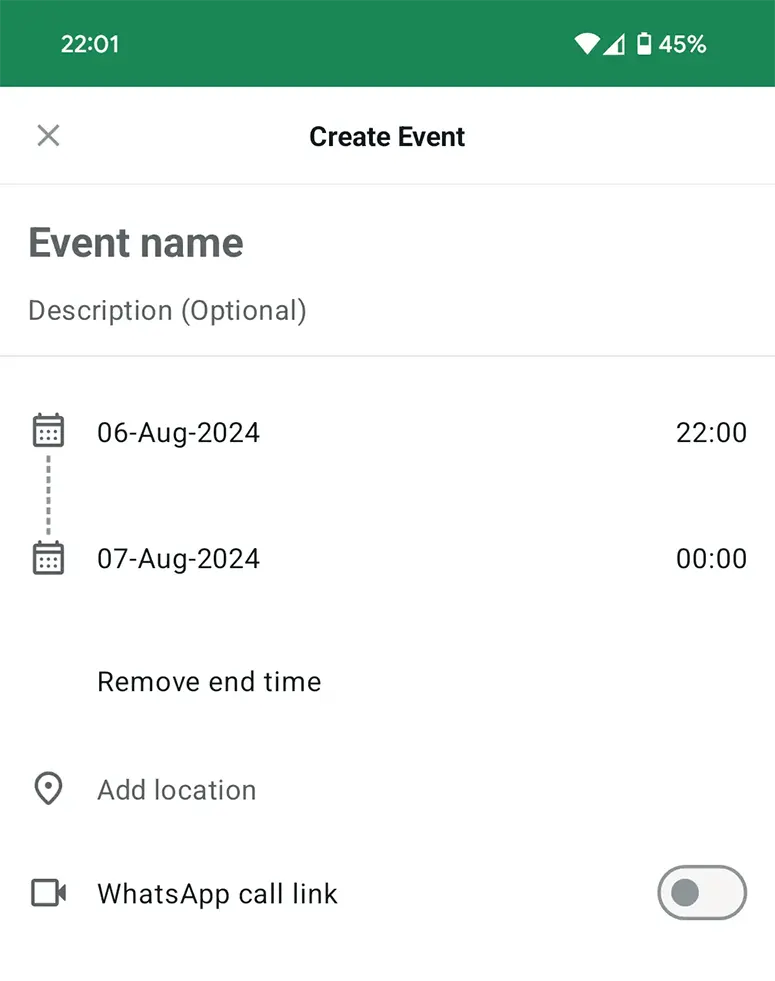Click the location pin icon
The height and width of the screenshot is (981, 775).
tap(47, 789)
